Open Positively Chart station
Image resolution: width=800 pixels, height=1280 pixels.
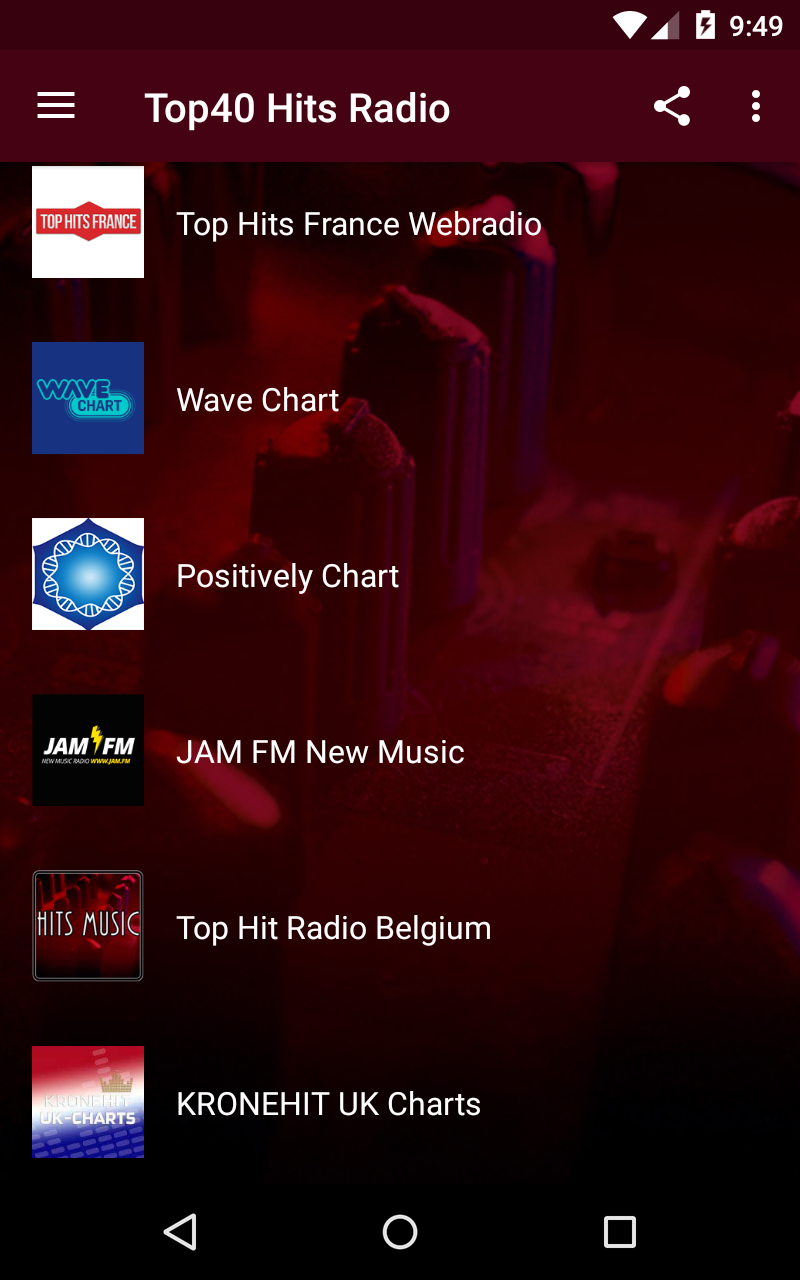288,576
